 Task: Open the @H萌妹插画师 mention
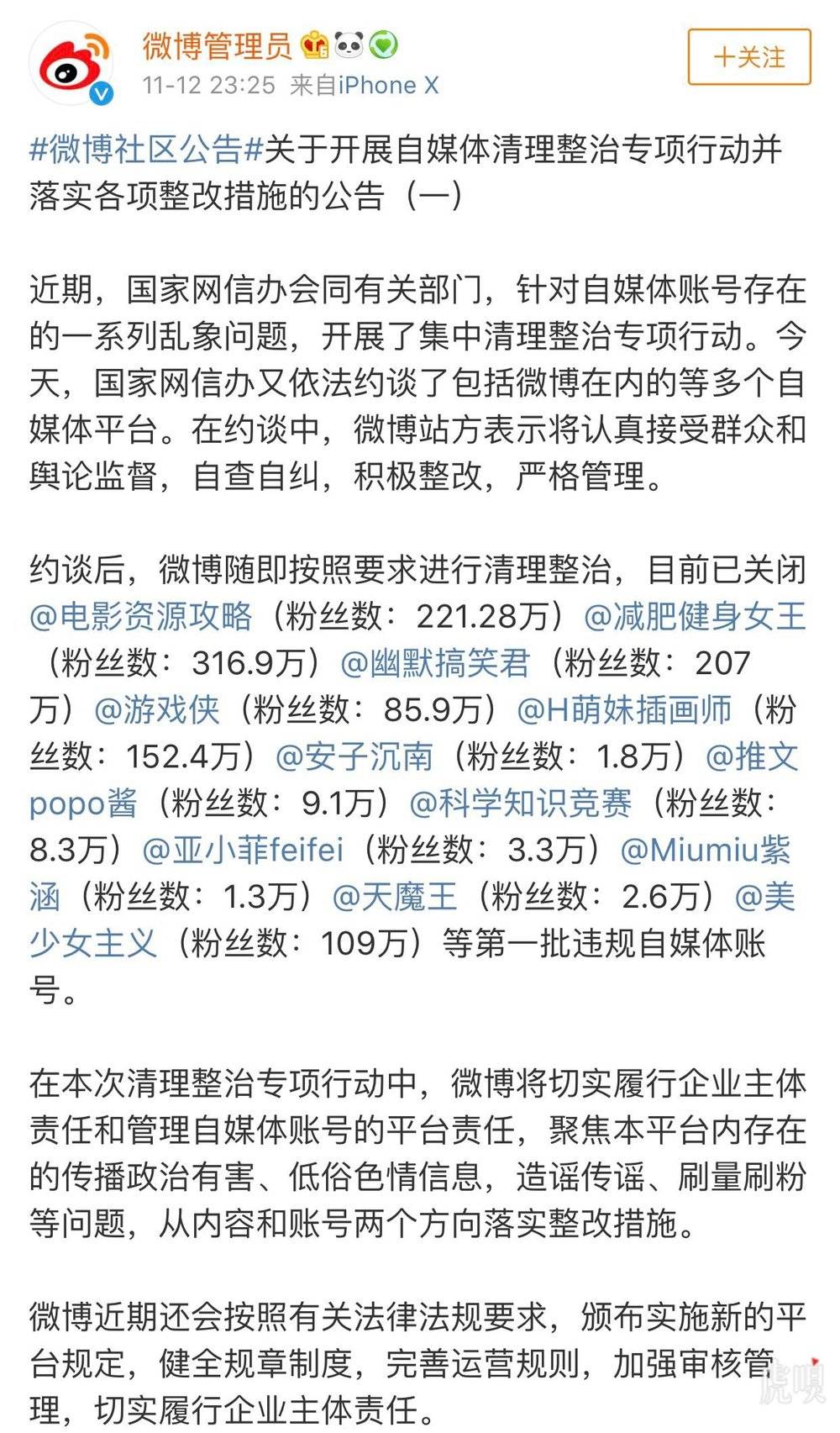point(625,710)
